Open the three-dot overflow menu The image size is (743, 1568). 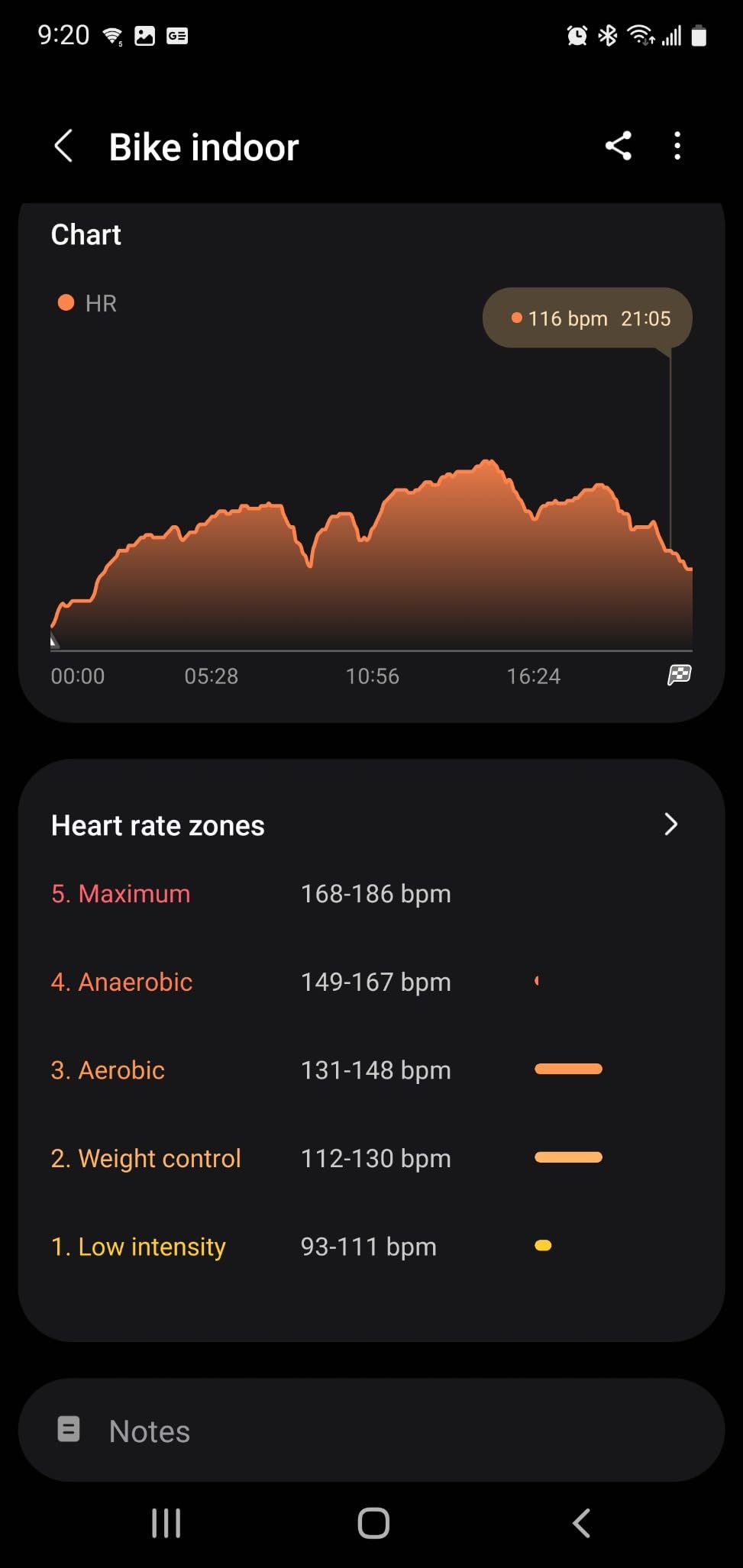pos(677,146)
